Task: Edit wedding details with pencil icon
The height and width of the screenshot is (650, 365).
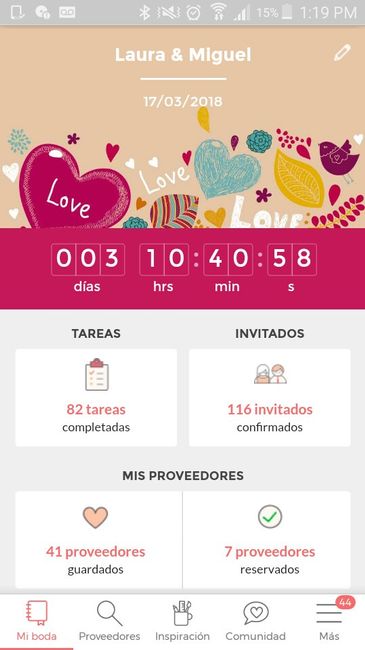Action: 342,53
